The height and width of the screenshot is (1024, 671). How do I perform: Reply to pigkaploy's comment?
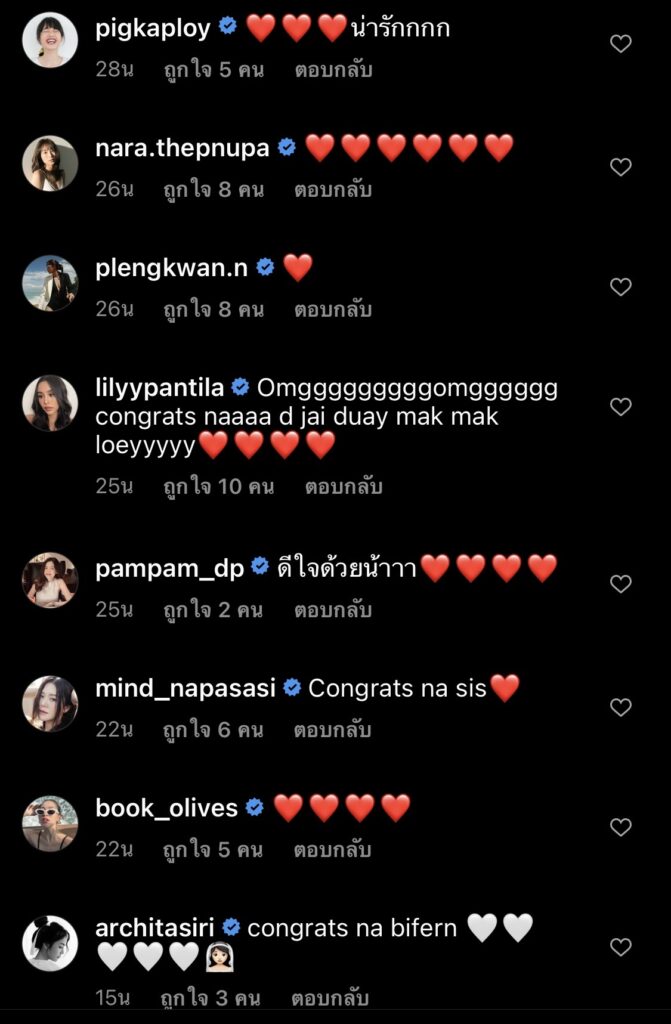(x=333, y=70)
